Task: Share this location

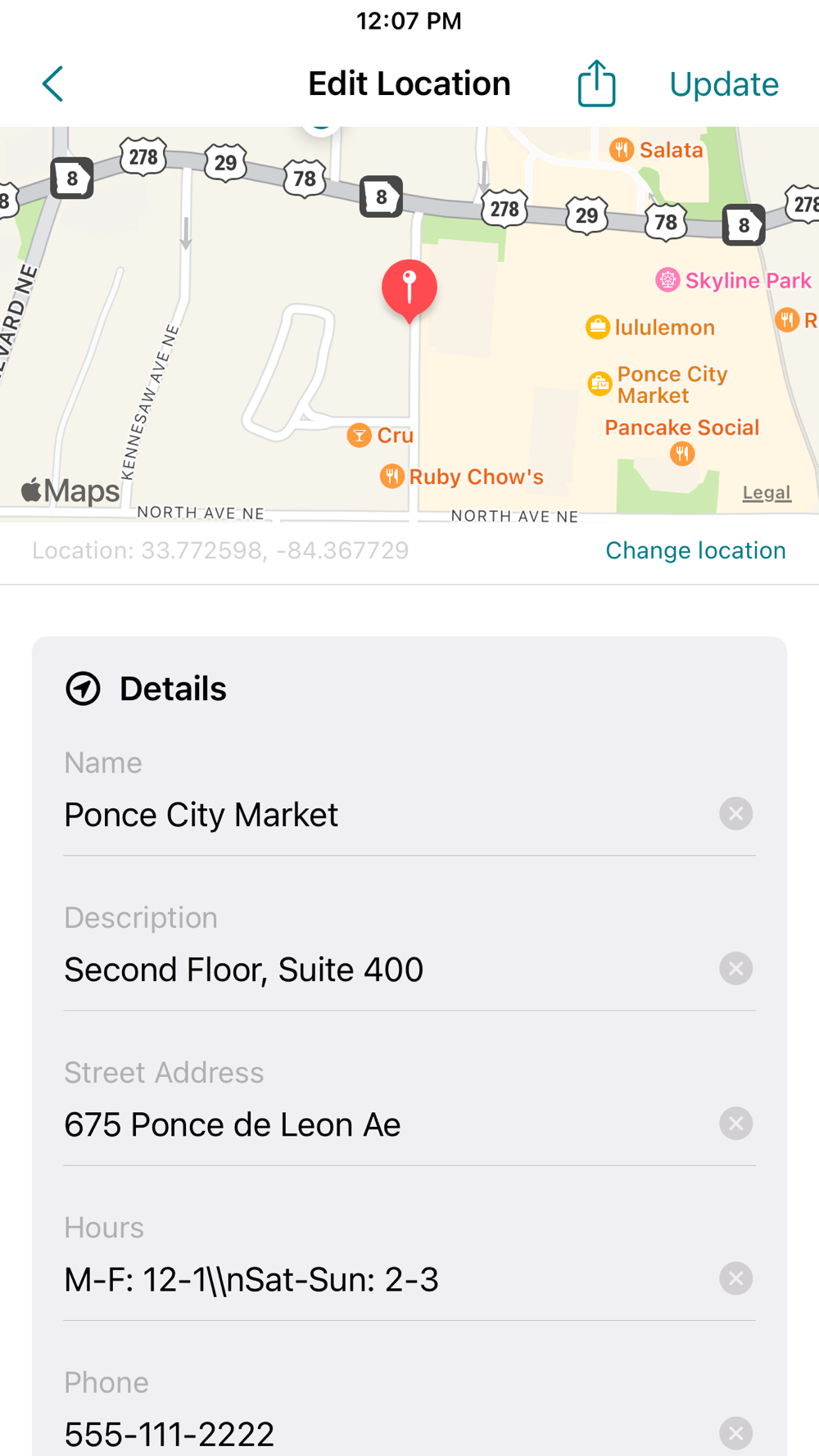Action: (596, 84)
